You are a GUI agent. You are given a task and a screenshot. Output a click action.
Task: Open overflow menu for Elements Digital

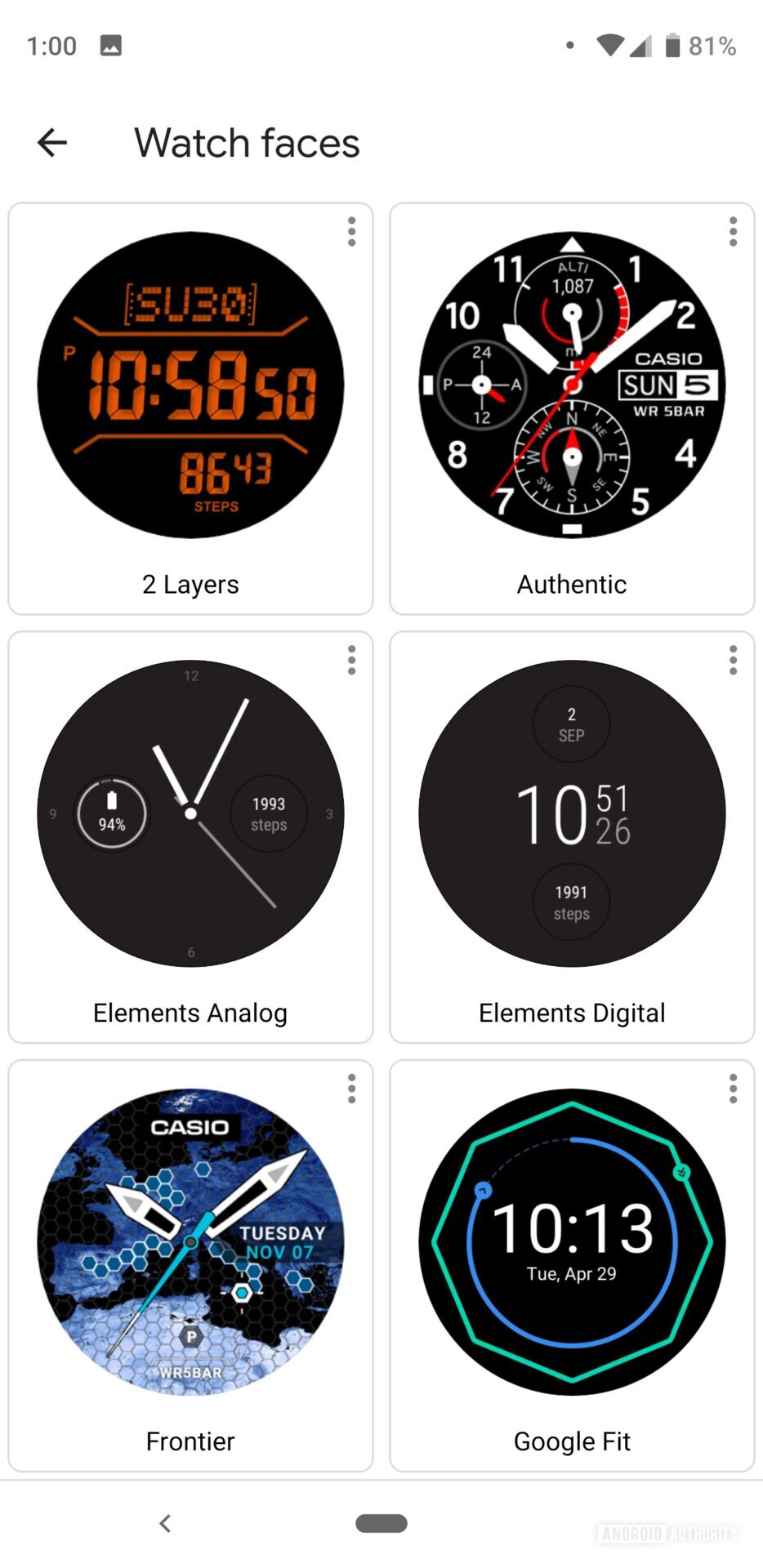click(733, 660)
